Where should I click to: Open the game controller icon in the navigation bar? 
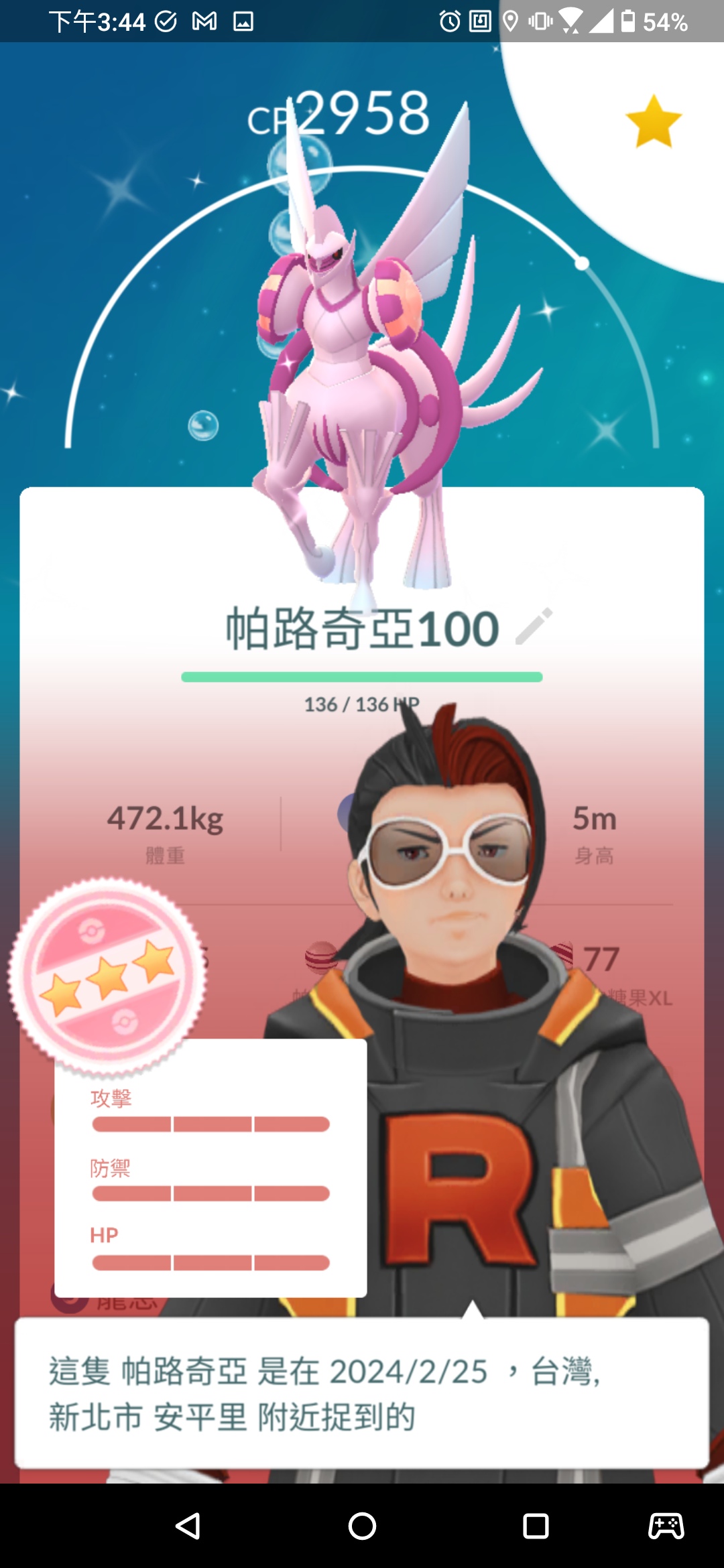coord(666,1526)
